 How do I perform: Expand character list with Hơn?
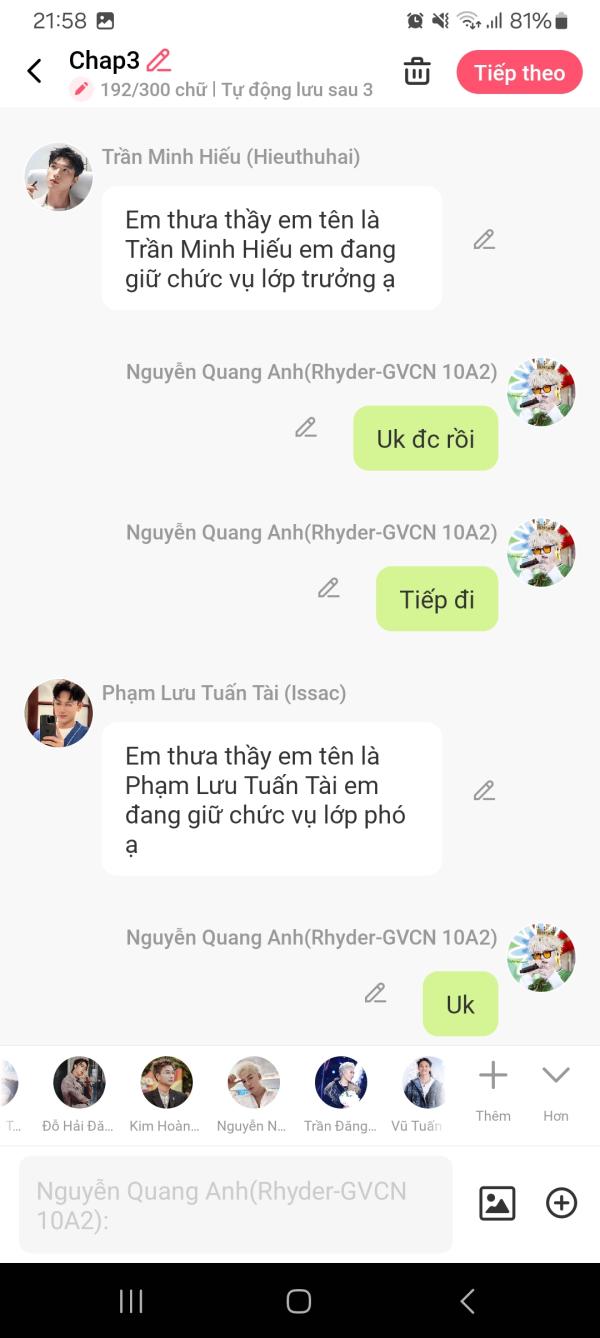click(x=555, y=1090)
